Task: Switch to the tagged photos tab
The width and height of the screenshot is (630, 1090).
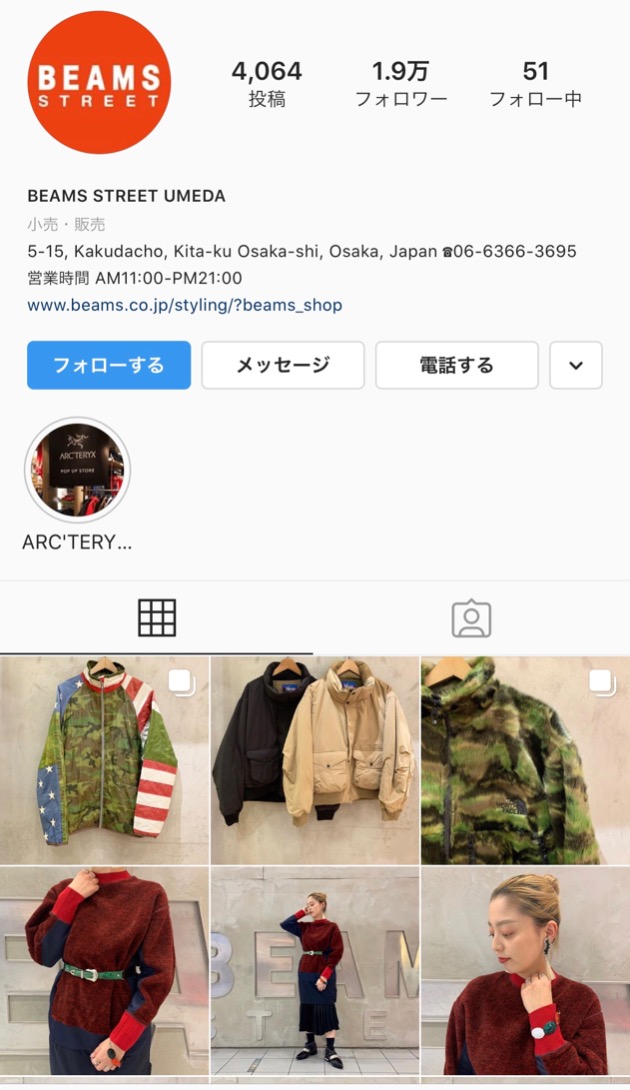Action: (x=471, y=619)
